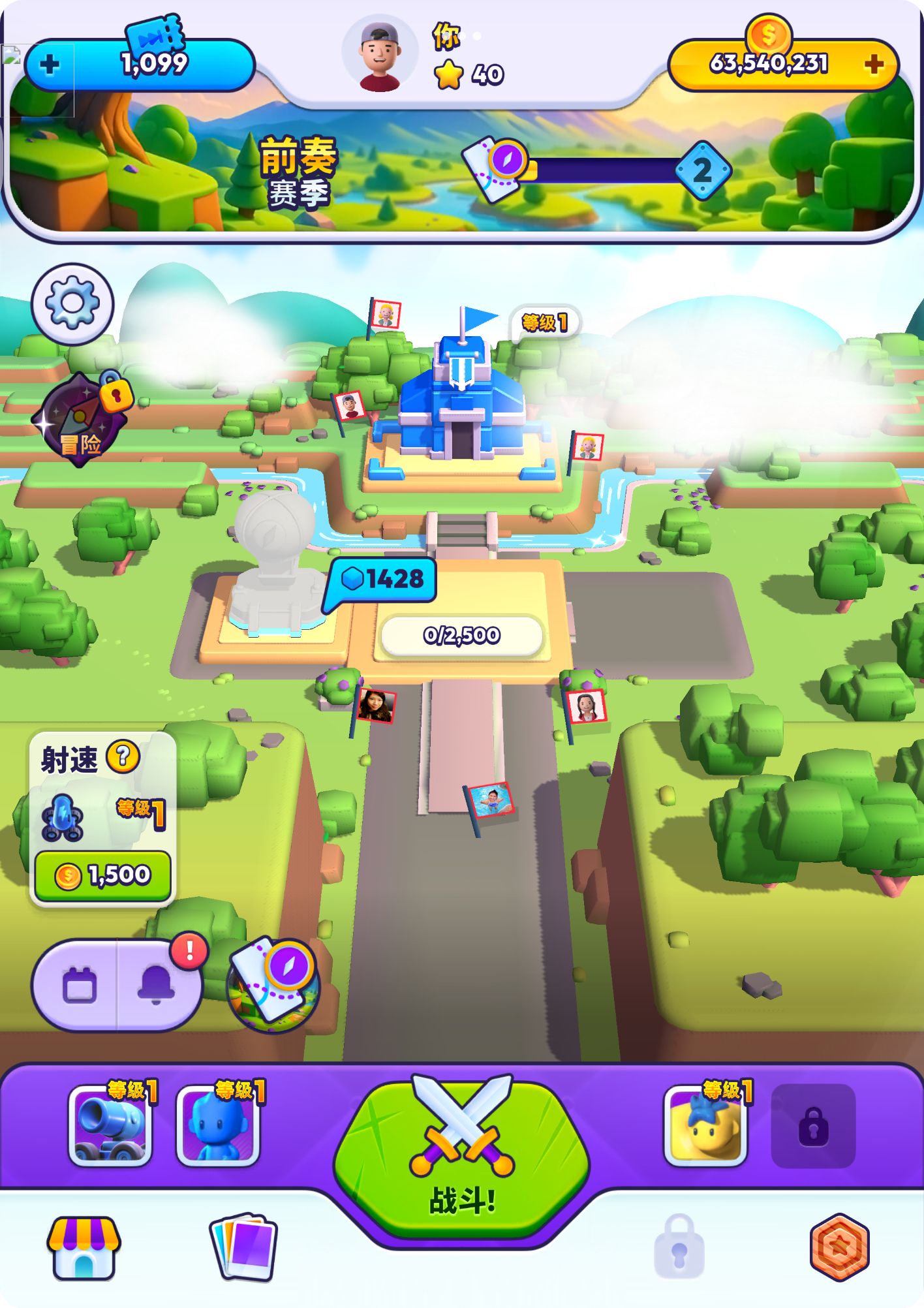Open the notifications bell

click(x=156, y=986)
